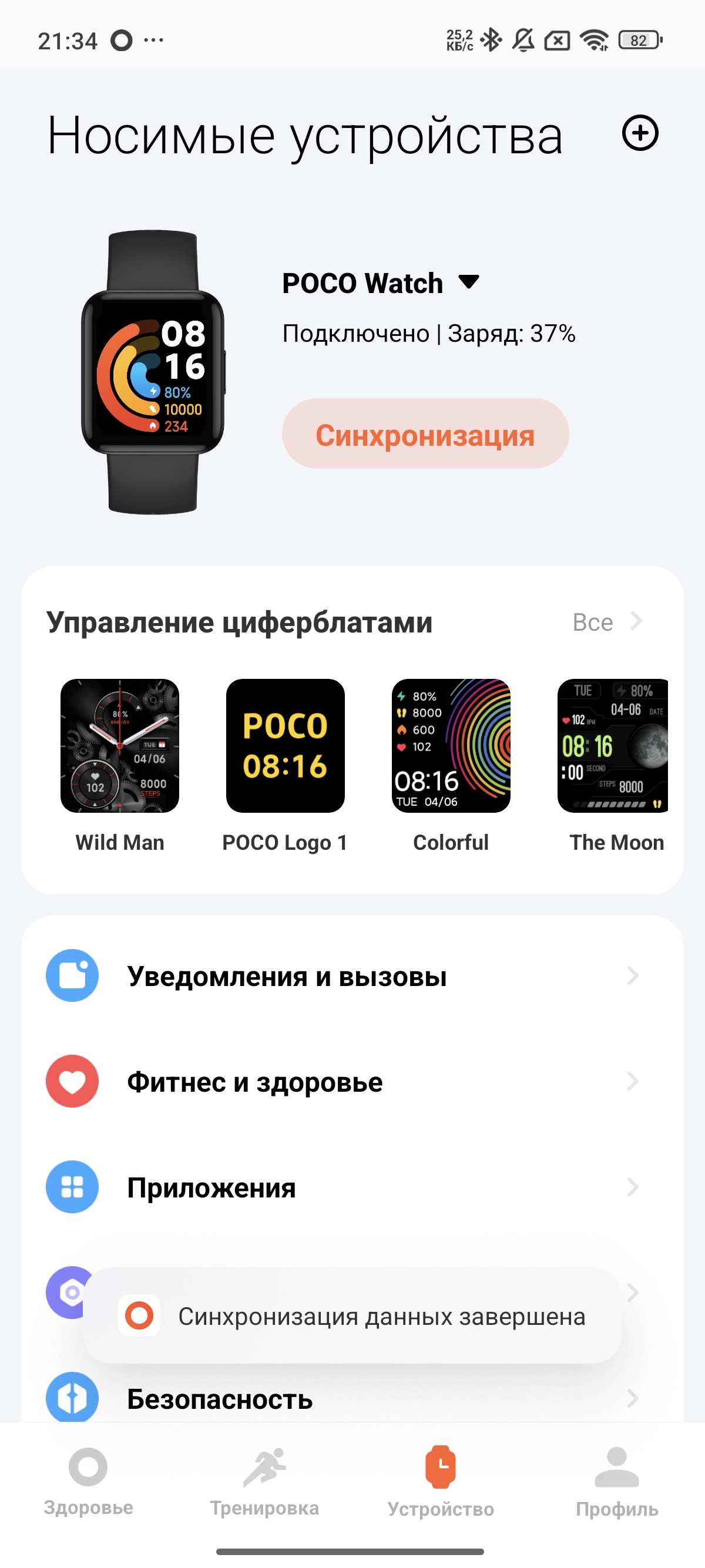Screen dimensions: 705x1568
Task: Add a new wearable device
Action: (640, 133)
